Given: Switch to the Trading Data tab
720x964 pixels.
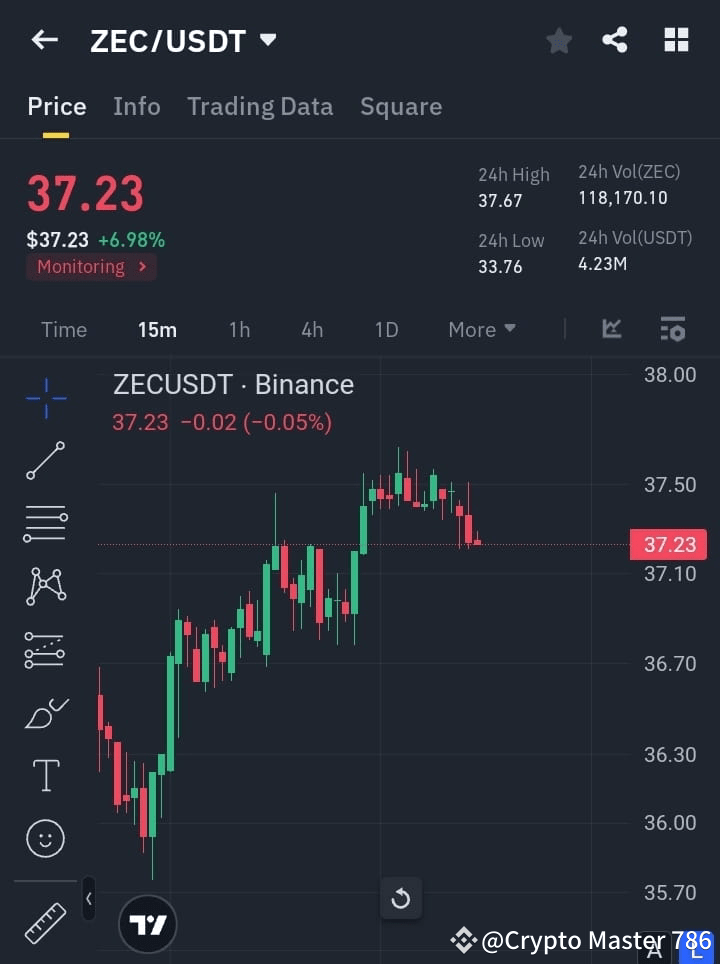Looking at the screenshot, I should point(260,106).
